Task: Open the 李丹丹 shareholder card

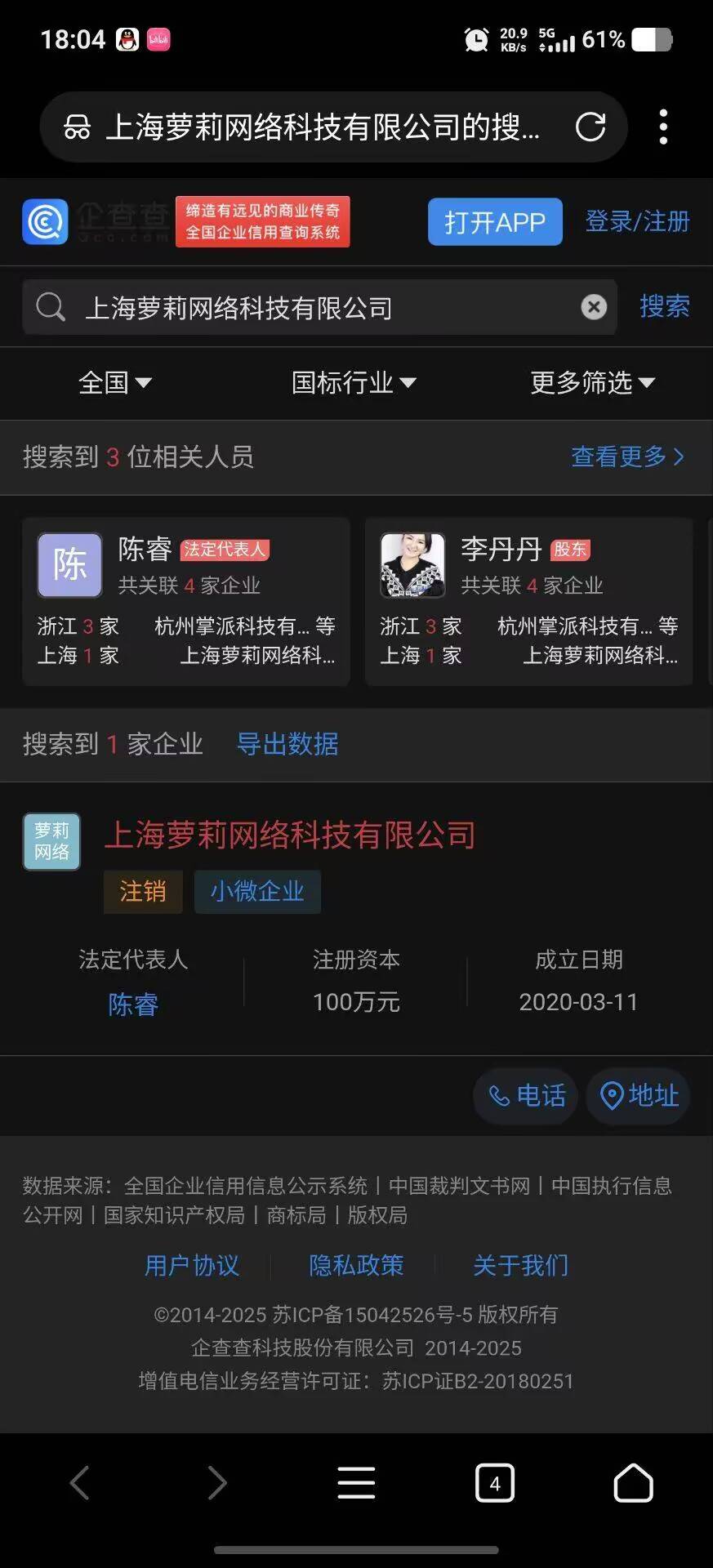Action: pyautogui.click(x=529, y=601)
